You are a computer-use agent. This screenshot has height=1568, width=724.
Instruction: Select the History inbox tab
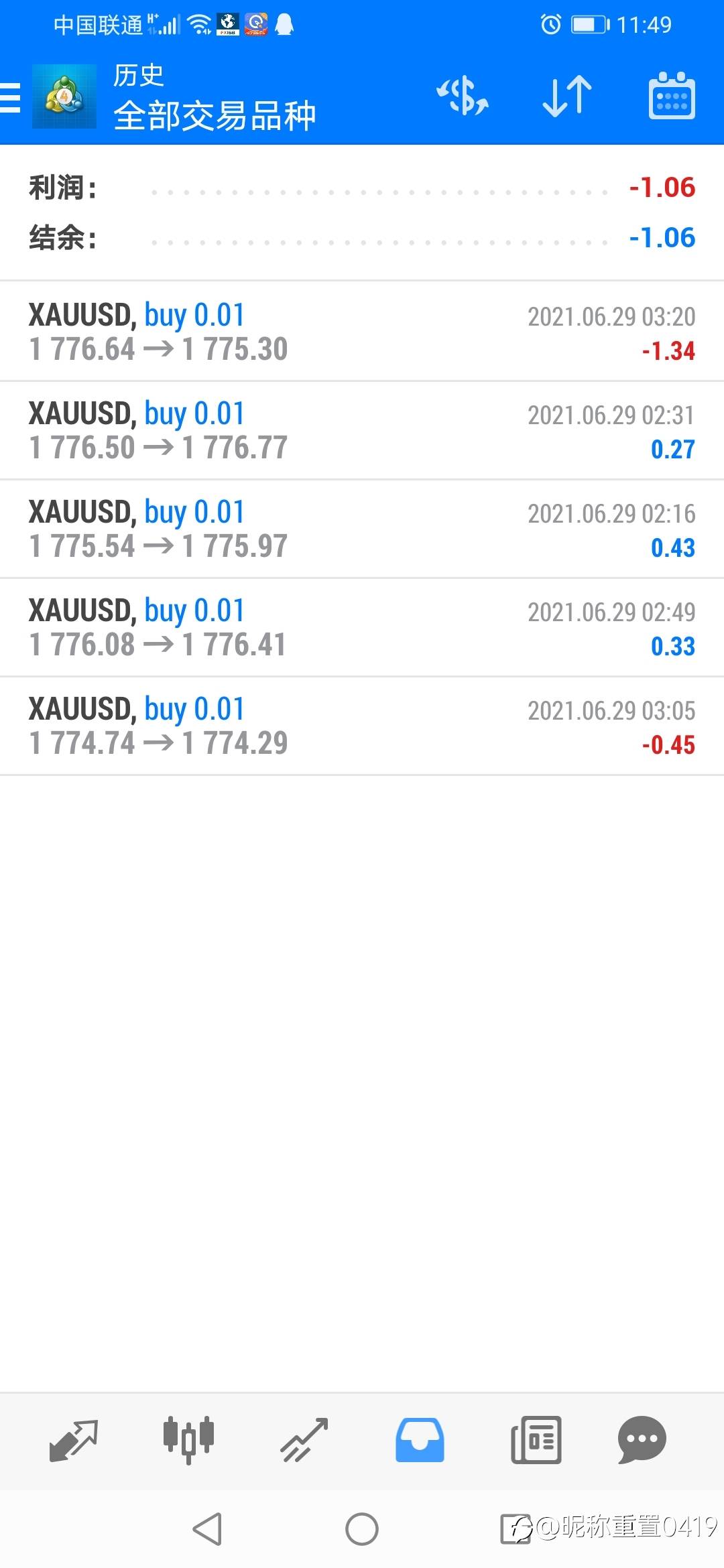[x=420, y=1440]
